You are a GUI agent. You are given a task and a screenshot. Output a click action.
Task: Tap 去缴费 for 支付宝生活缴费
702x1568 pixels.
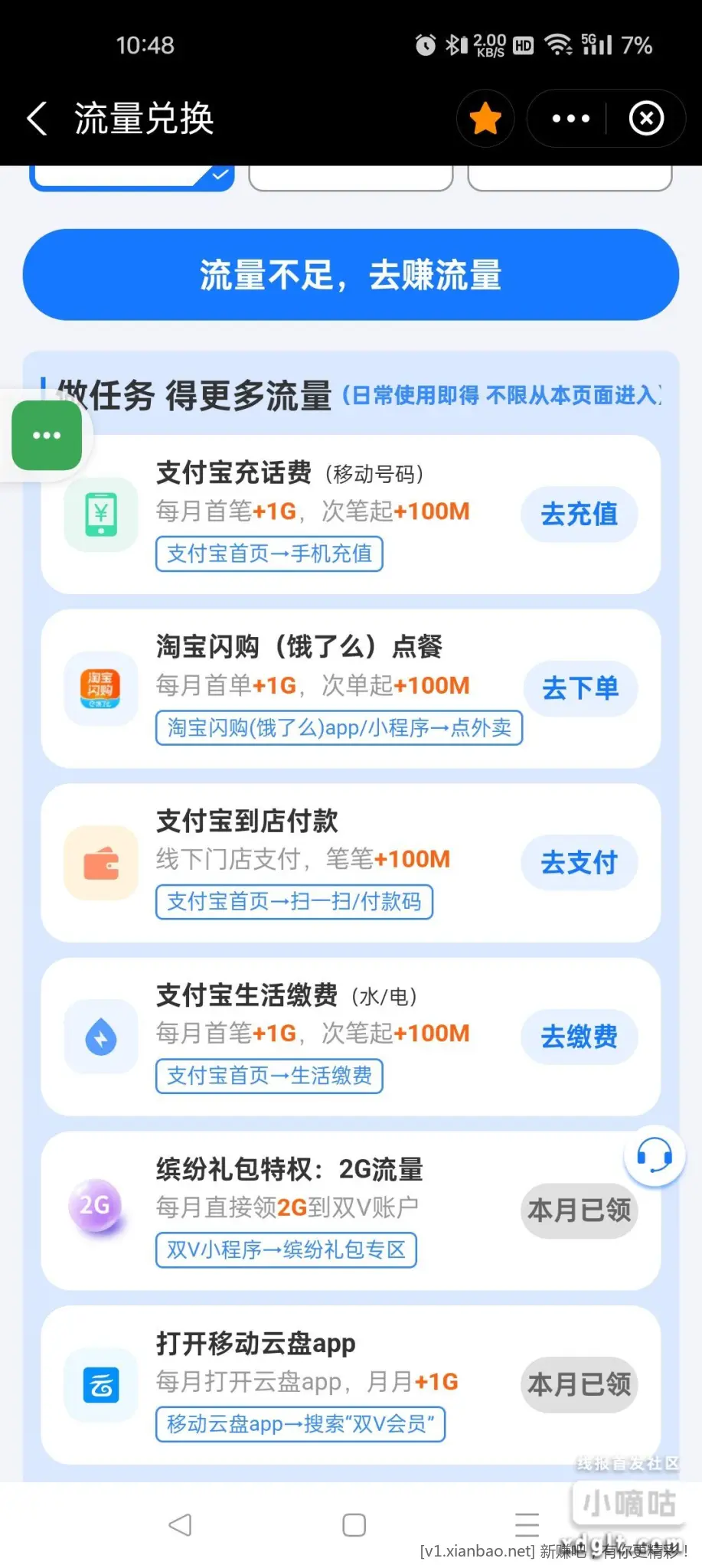[579, 1037]
